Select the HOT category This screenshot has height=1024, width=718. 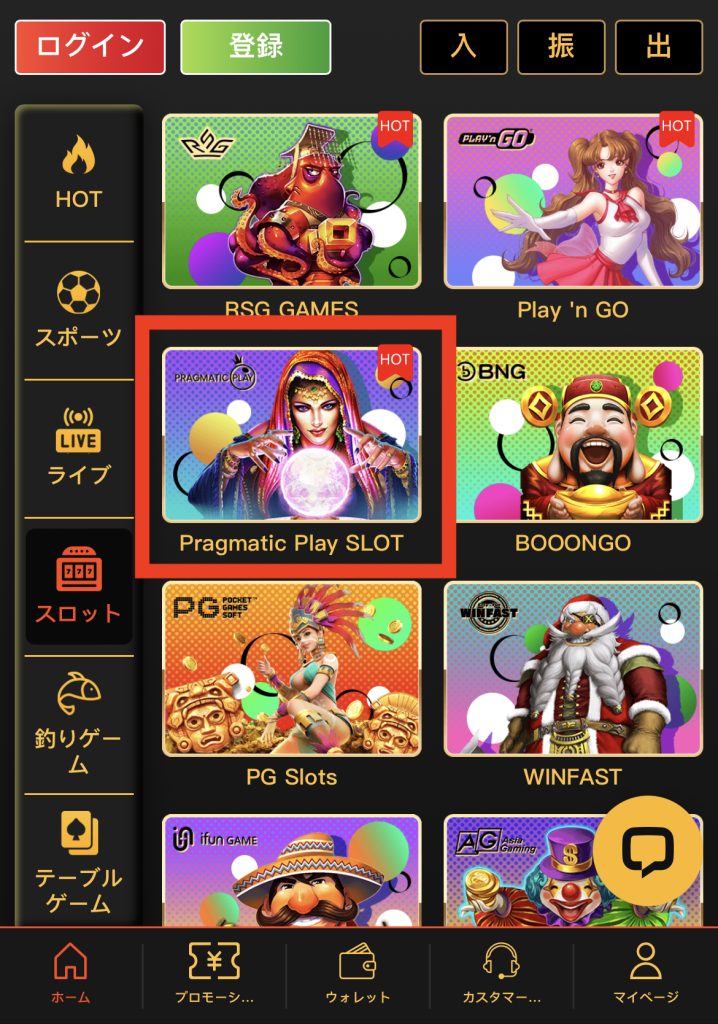pos(79,174)
